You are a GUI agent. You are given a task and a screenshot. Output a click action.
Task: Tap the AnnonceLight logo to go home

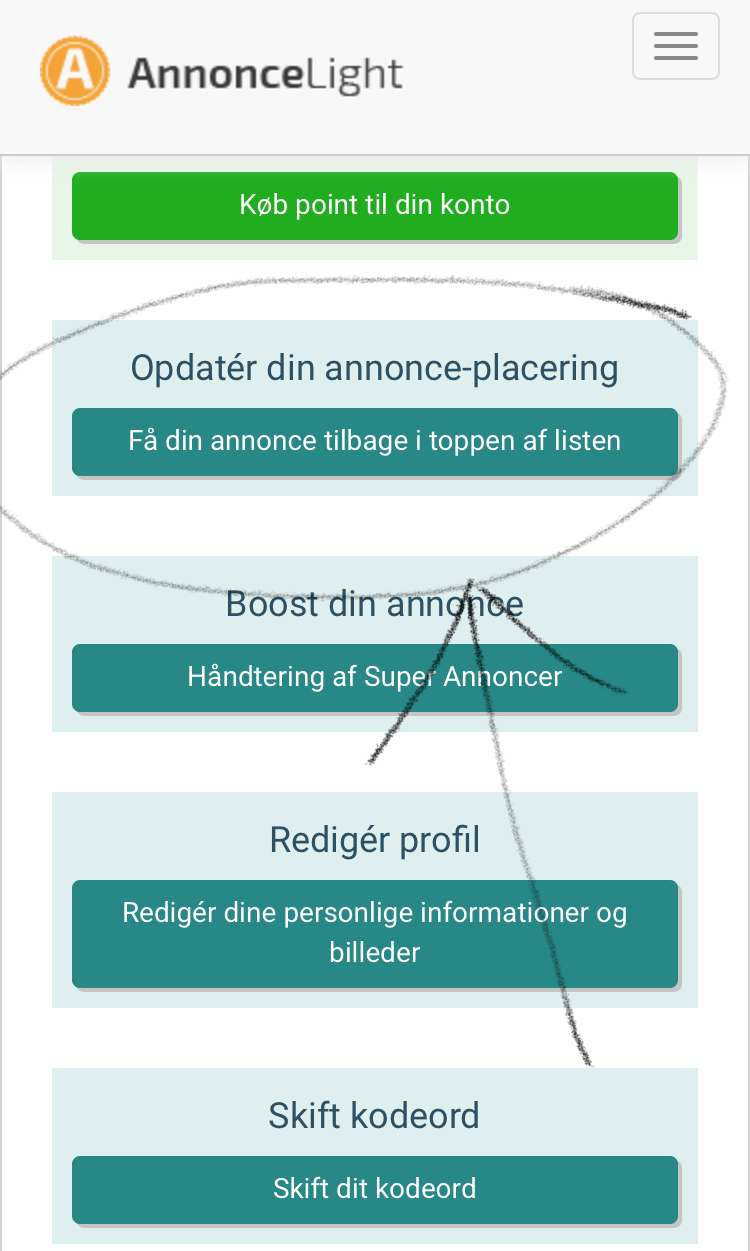point(222,72)
